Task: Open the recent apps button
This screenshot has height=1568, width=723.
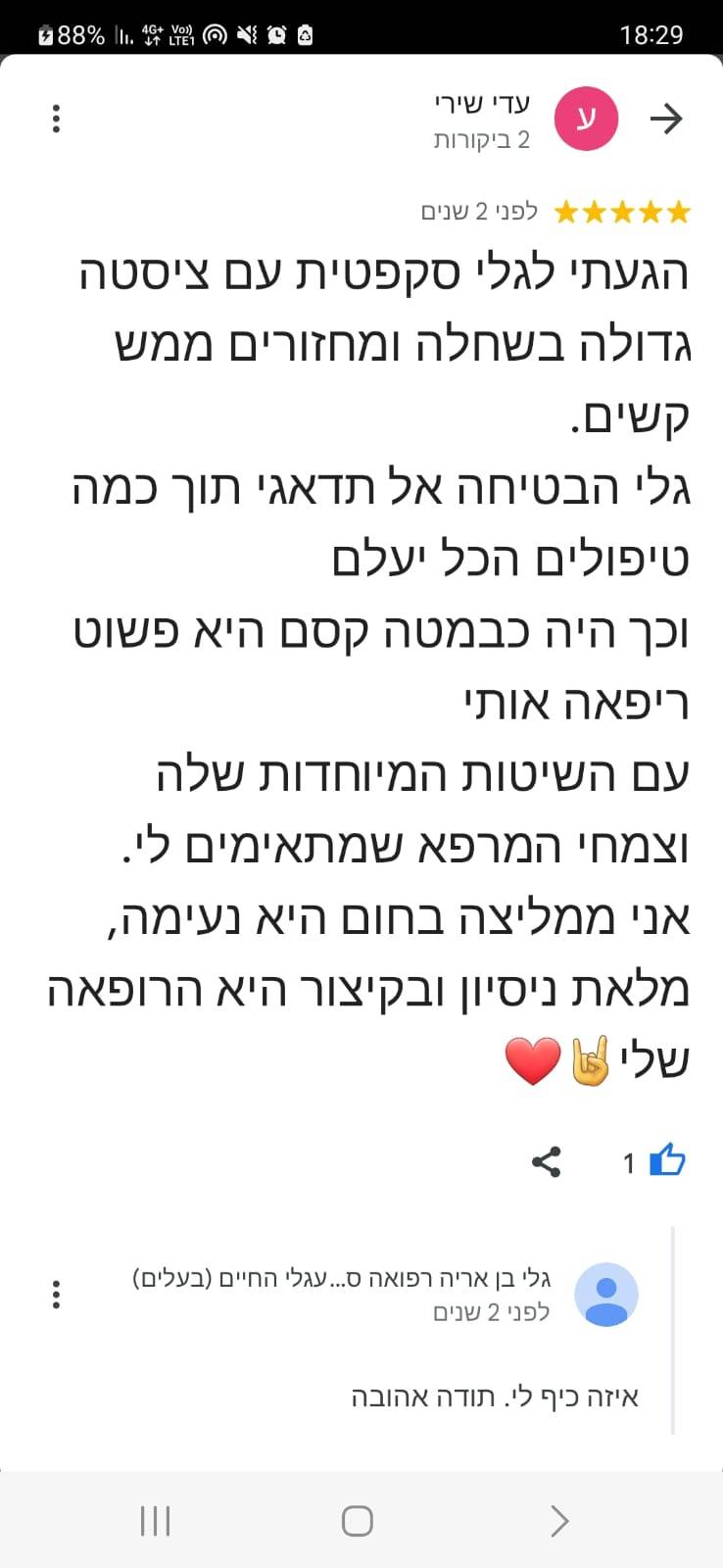Action: click(156, 1521)
